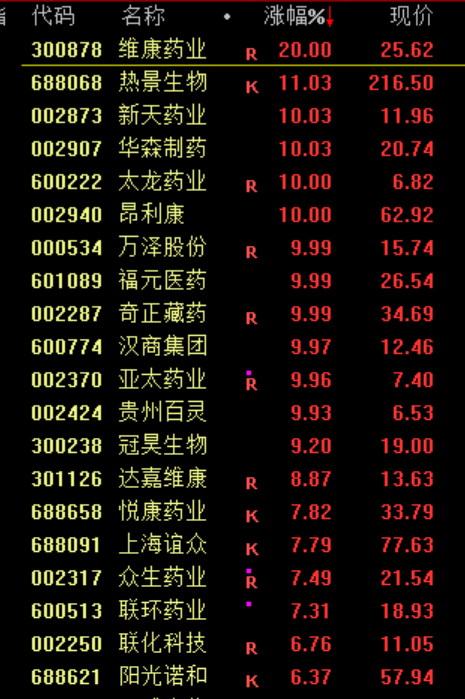
Task: Open the 新天药业 row
Action: click(232, 115)
